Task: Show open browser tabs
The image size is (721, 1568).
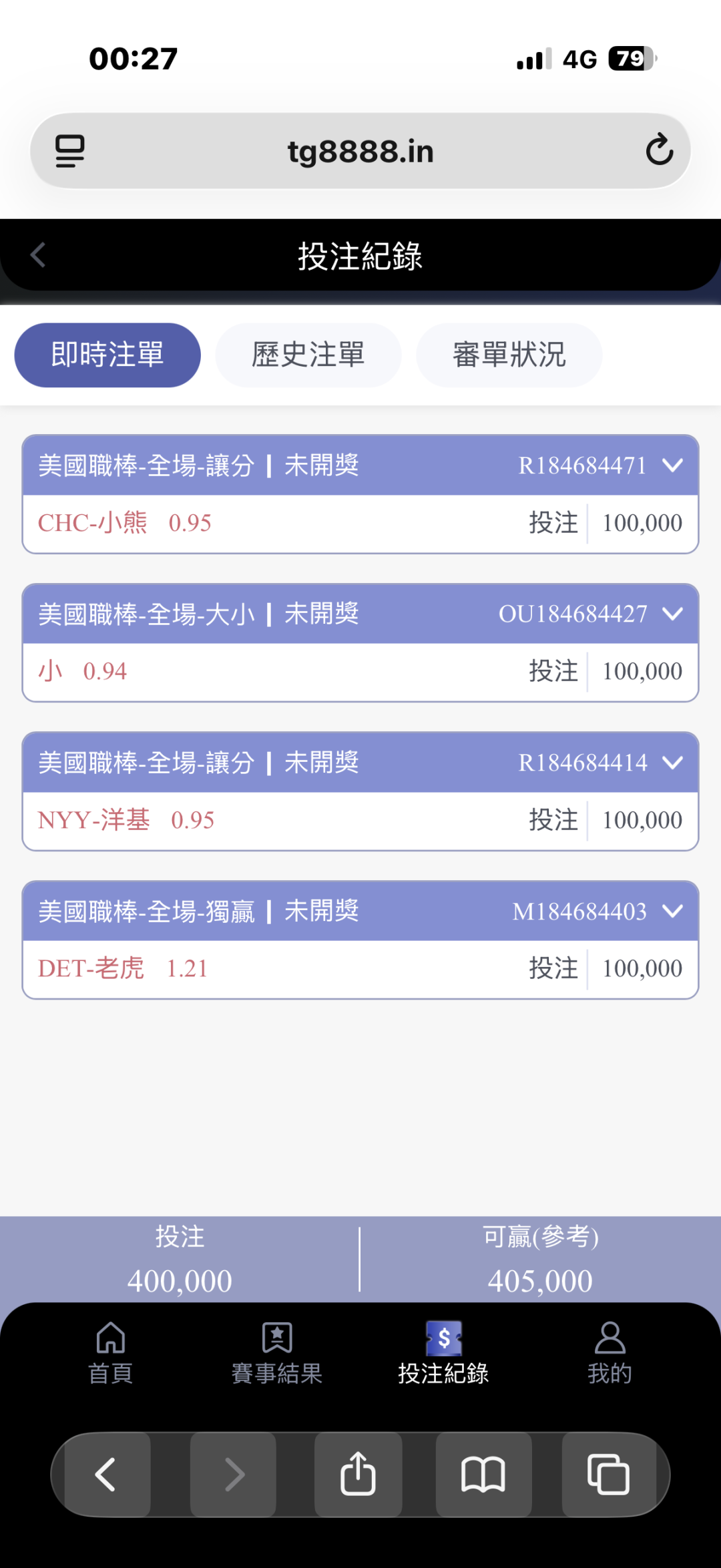Action: pos(608,1474)
